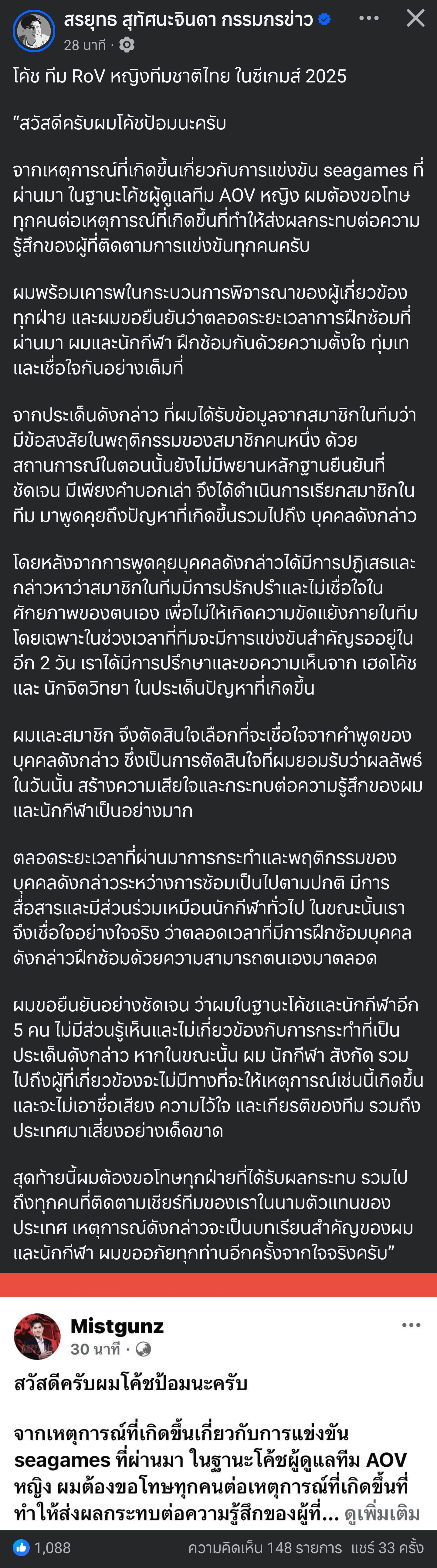Open Mistgunz profile from shared post
This screenshot has height=1568, width=437.
coord(117,1326)
